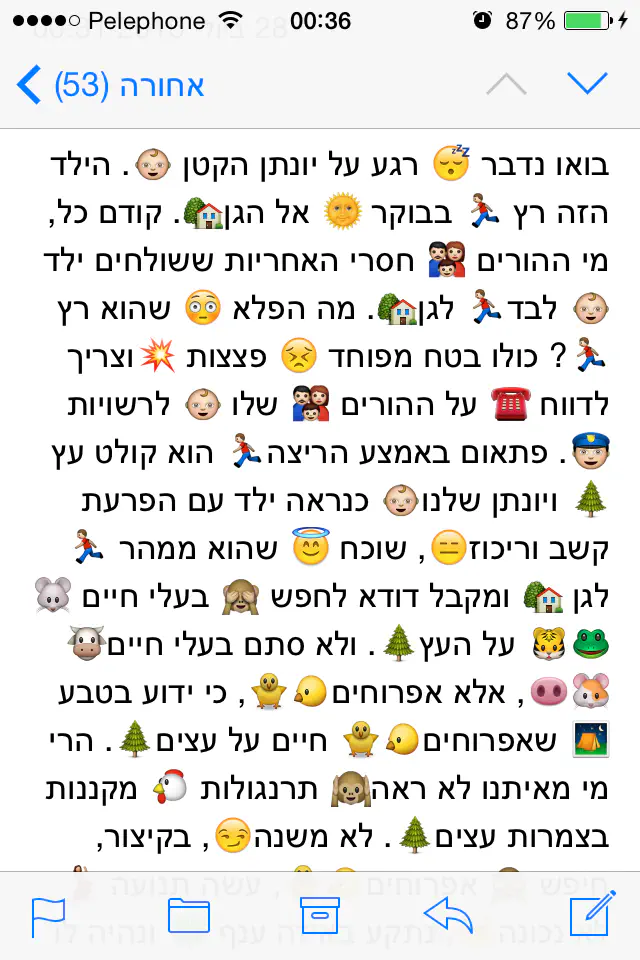Screen dimensions: 640x960
Task: Go to the previous message with the up arrow
Action: (x=506, y=85)
